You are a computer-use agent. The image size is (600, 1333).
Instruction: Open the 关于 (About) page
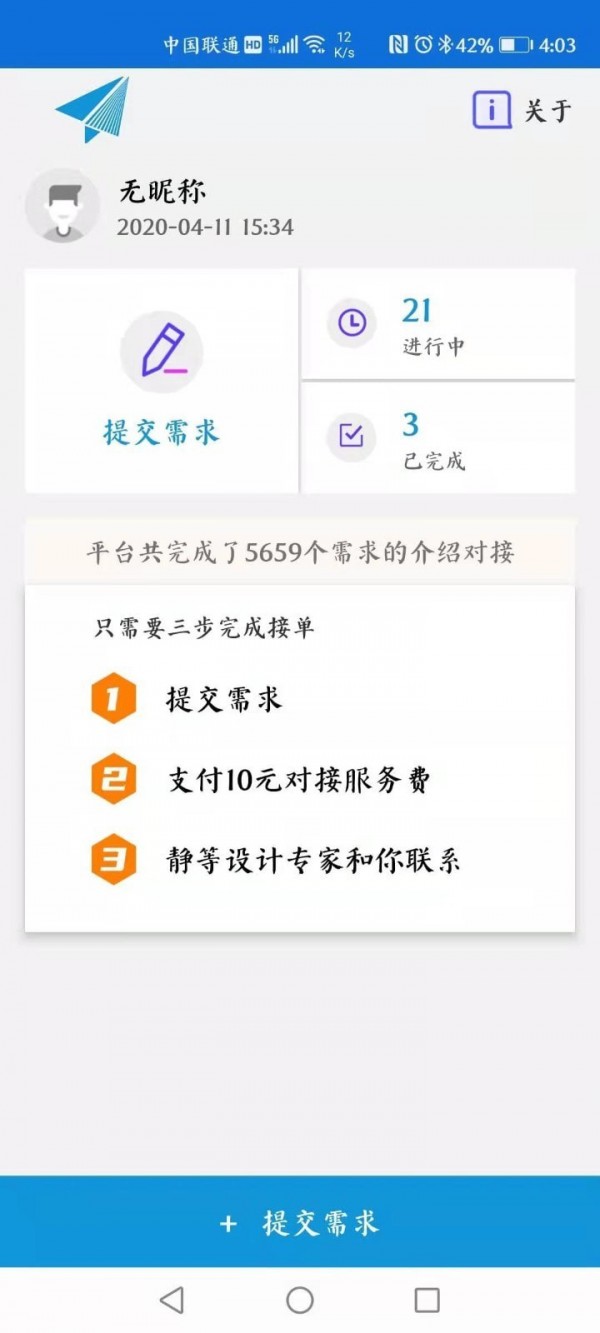521,111
